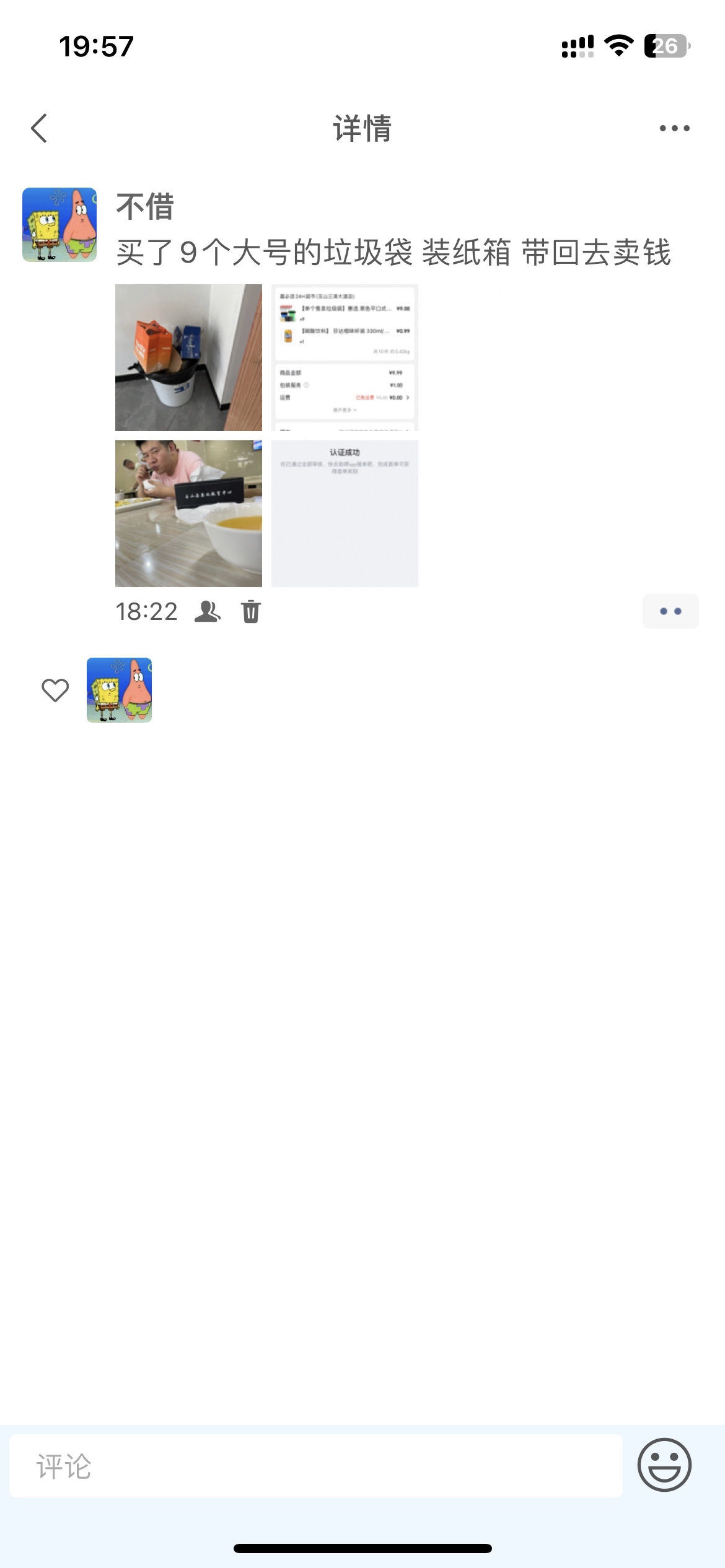The width and height of the screenshot is (725, 1568).
Task: Open the 认证成功 screenshot
Action: pyautogui.click(x=345, y=513)
